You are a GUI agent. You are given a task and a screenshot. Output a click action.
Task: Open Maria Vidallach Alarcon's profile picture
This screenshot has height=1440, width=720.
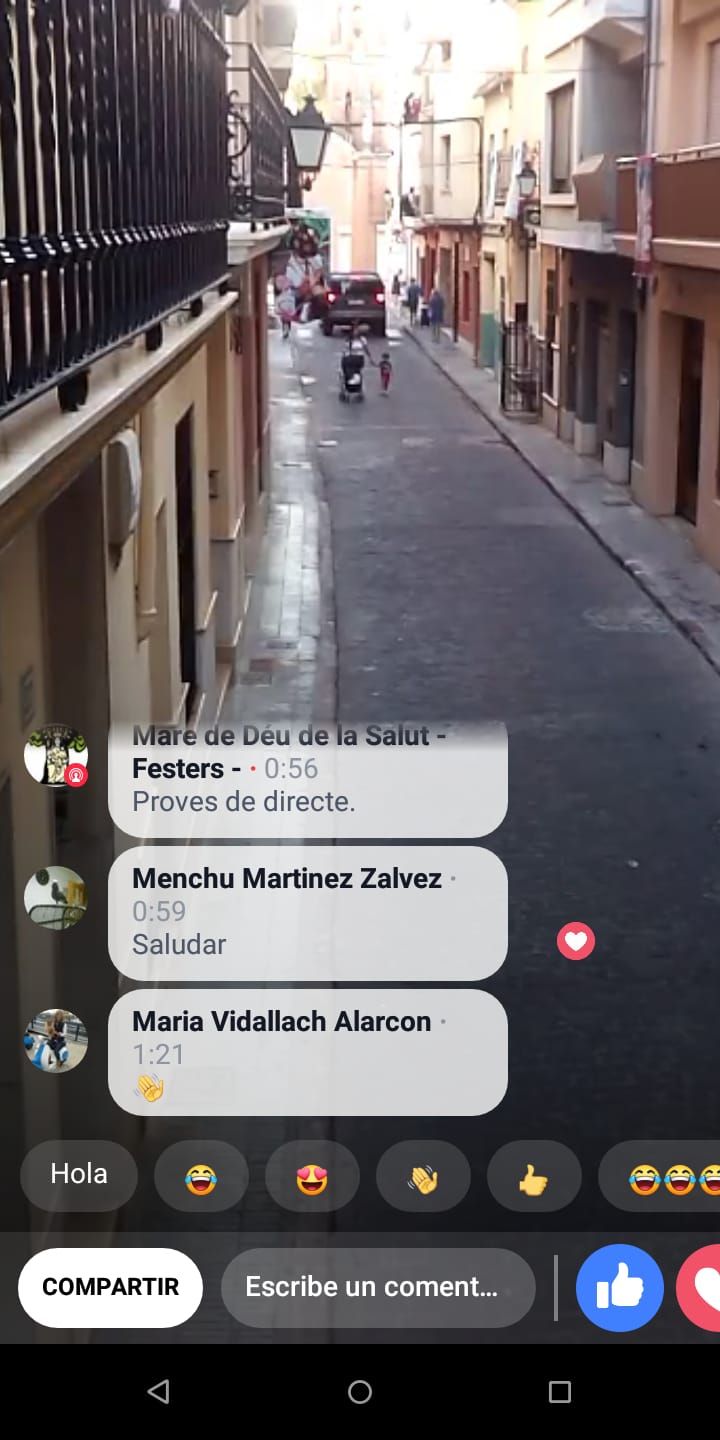(x=56, y=1041)
